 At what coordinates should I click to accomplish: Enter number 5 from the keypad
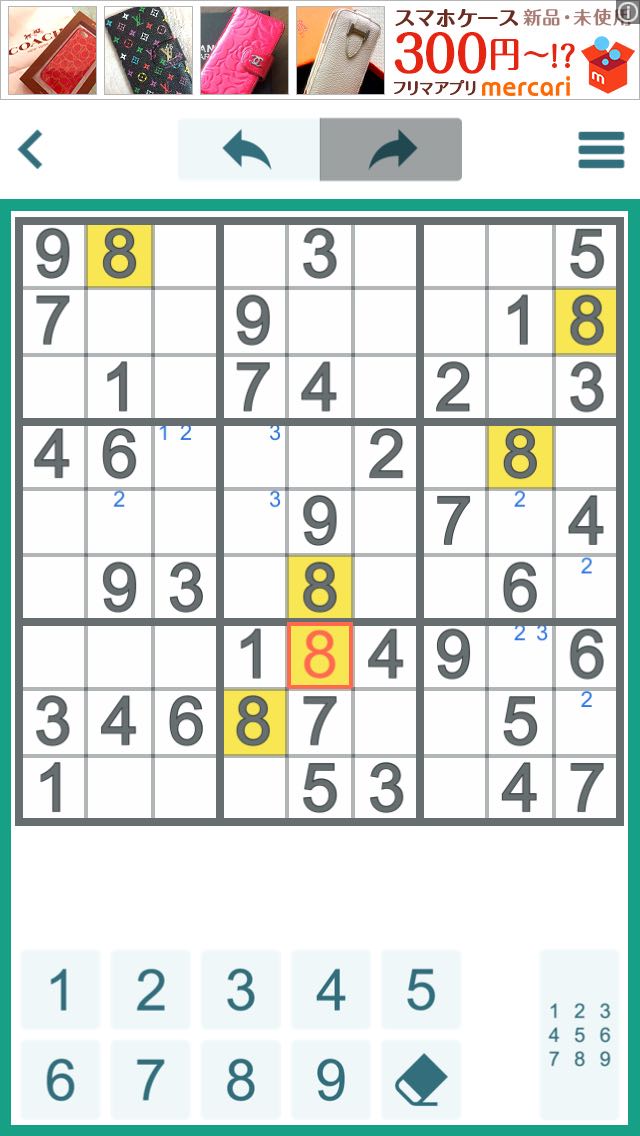421,990
